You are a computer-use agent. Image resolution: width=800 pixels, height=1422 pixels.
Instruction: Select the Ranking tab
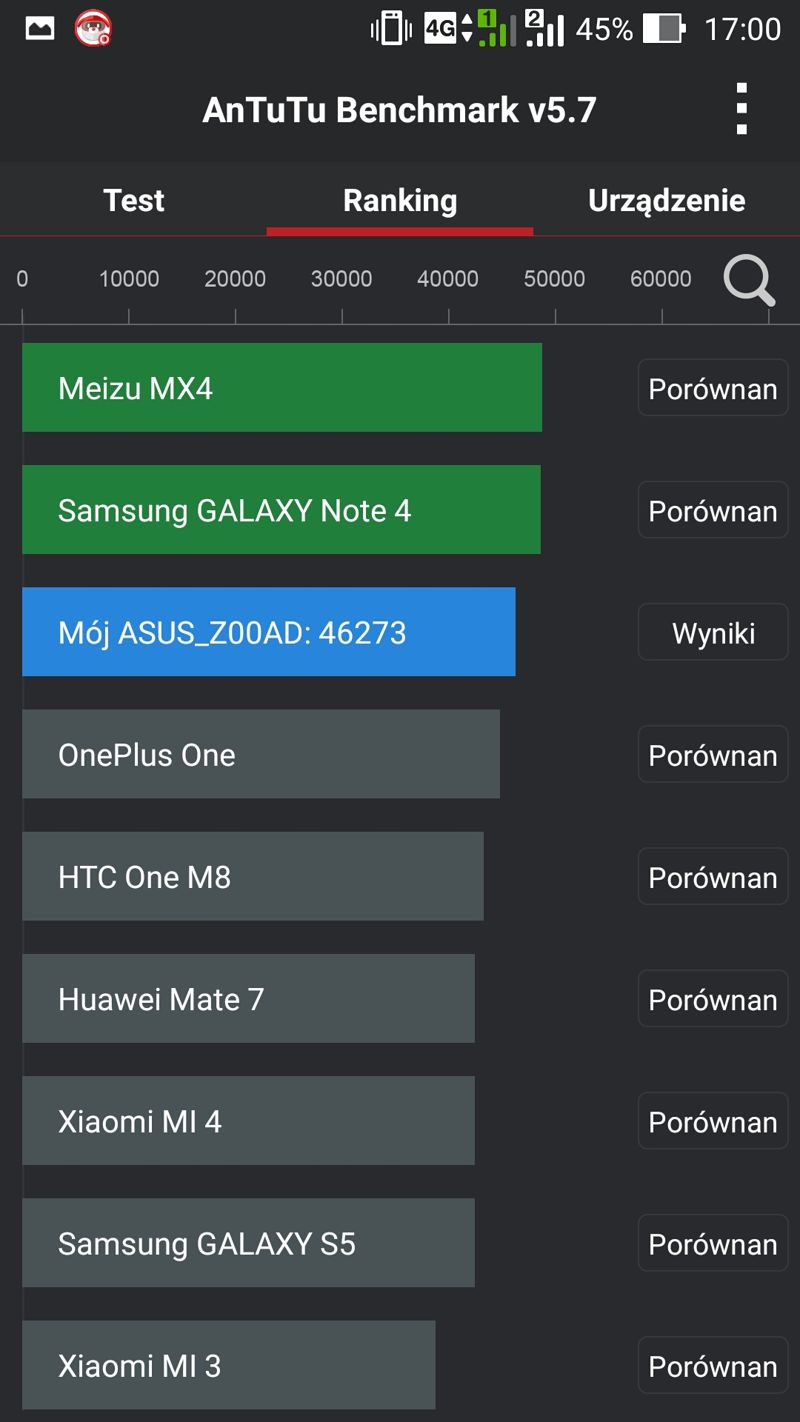click(400, 200)
